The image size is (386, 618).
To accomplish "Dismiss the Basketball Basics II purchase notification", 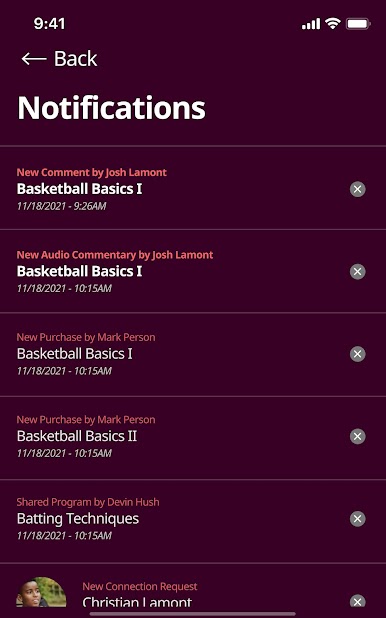I will coord(358,436).
